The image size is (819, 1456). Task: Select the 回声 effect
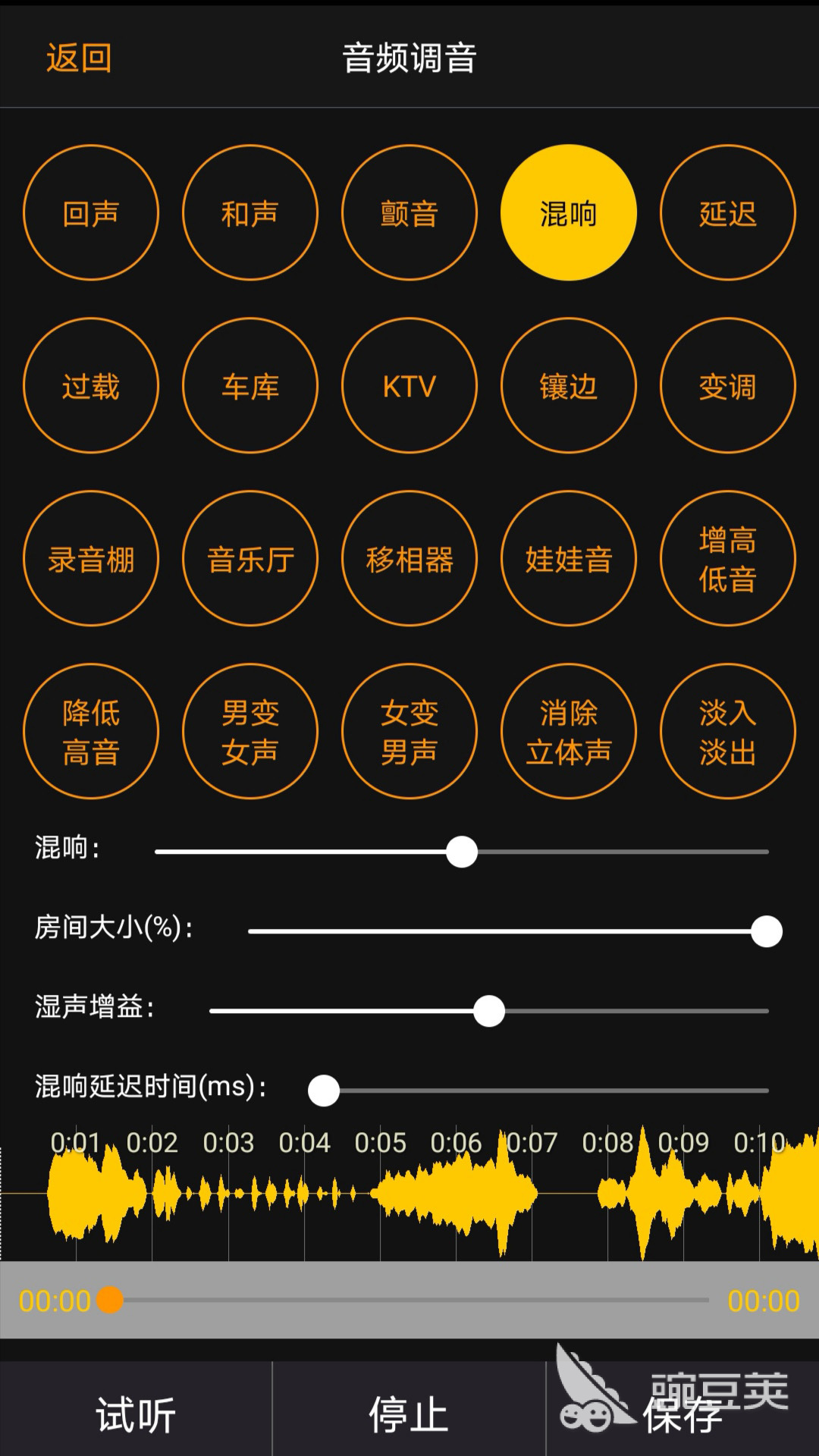point(91,212)
